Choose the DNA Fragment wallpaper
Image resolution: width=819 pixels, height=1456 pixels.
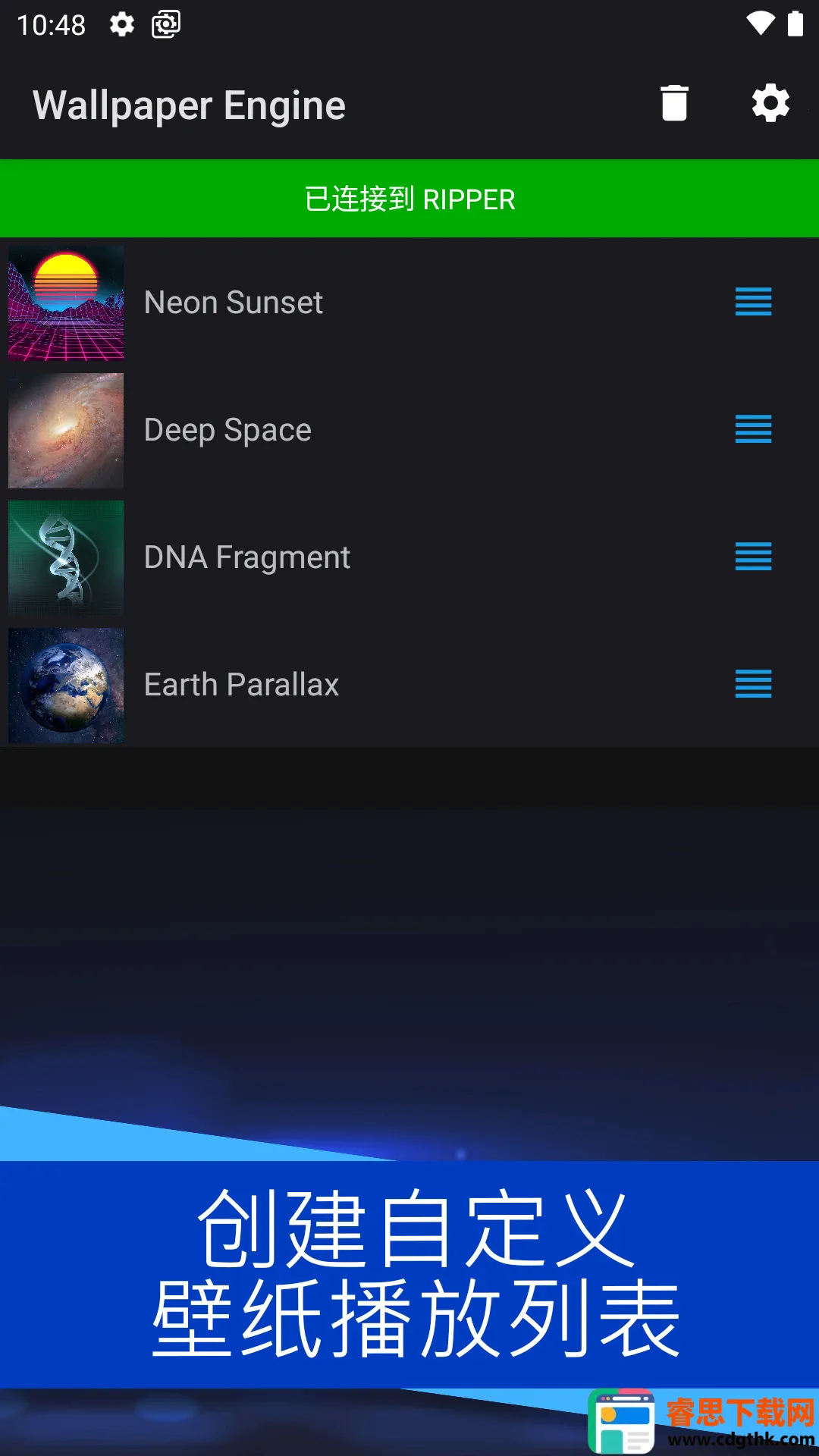click(x=246, y=557)
